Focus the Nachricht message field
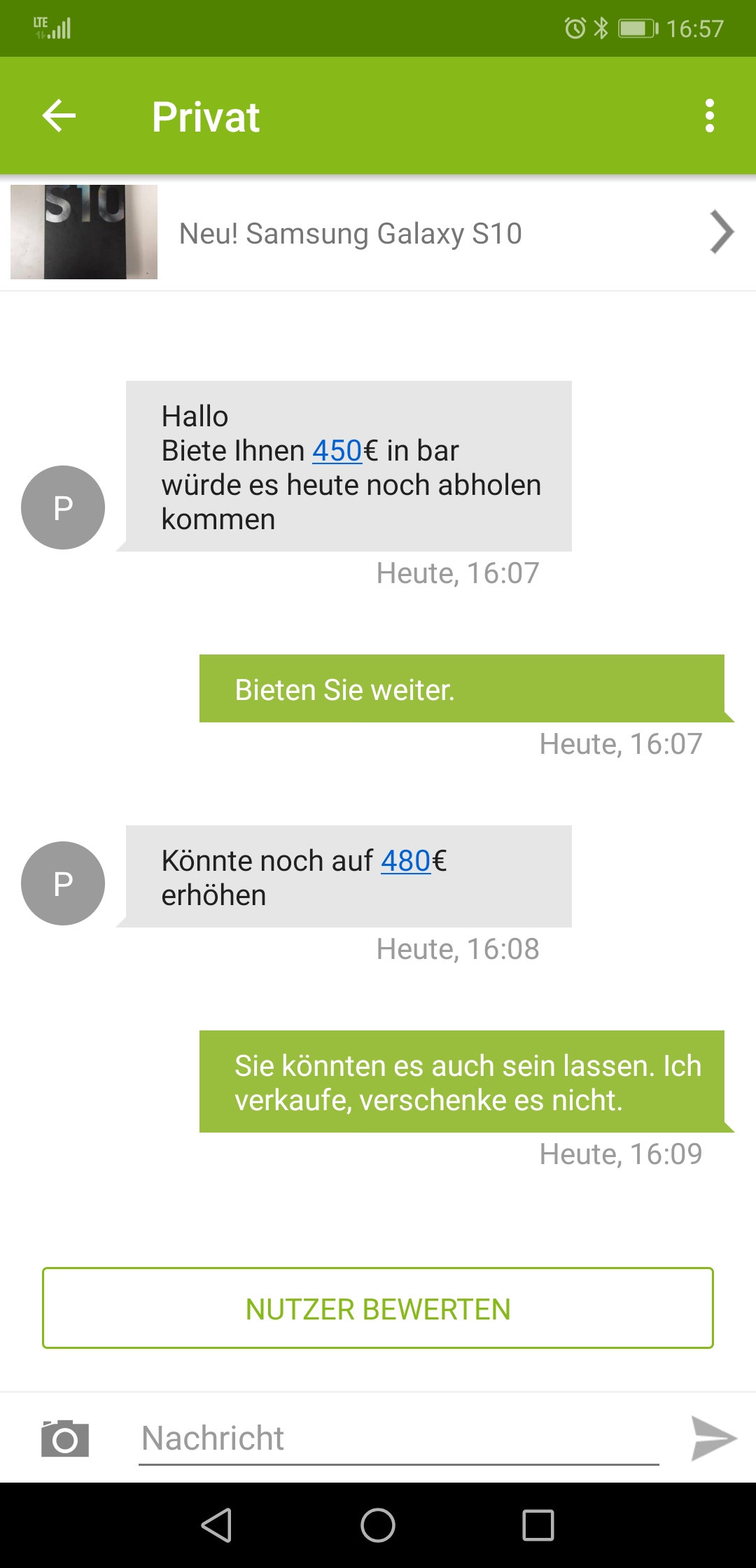The height and width of the screenshot is (1568, 756). 399,1438
